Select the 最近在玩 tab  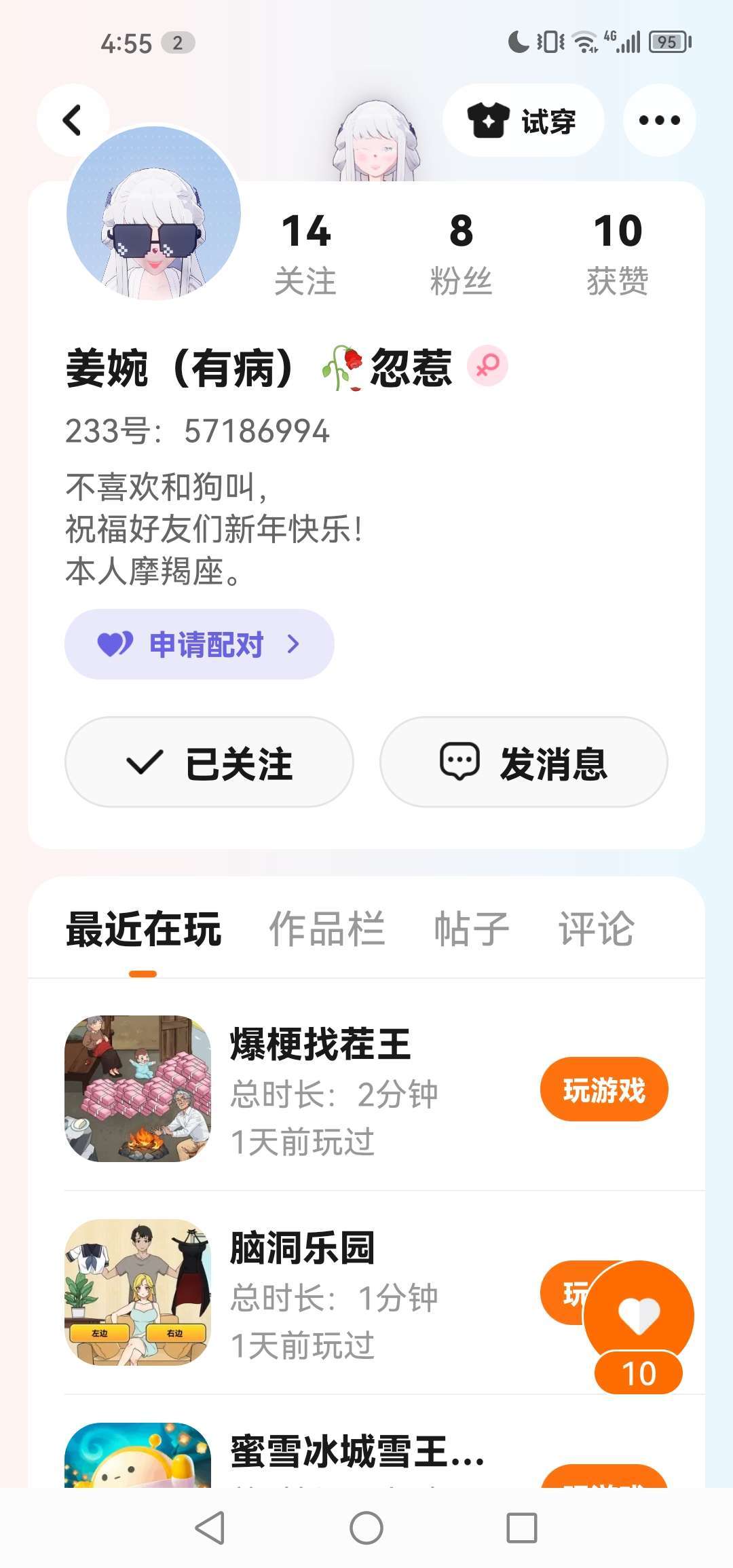click(x=143, y=929)
